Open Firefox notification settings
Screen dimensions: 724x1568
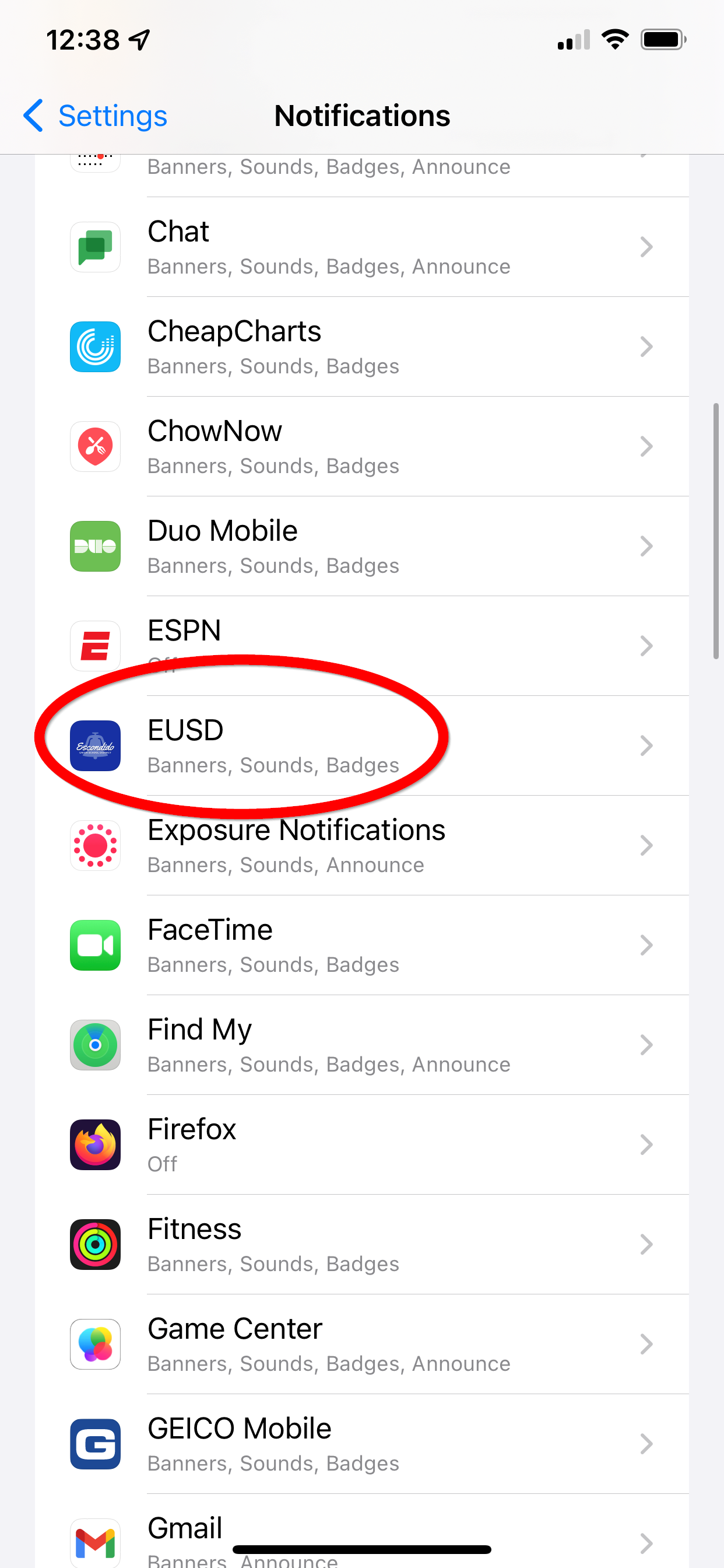coord(361,1145)
